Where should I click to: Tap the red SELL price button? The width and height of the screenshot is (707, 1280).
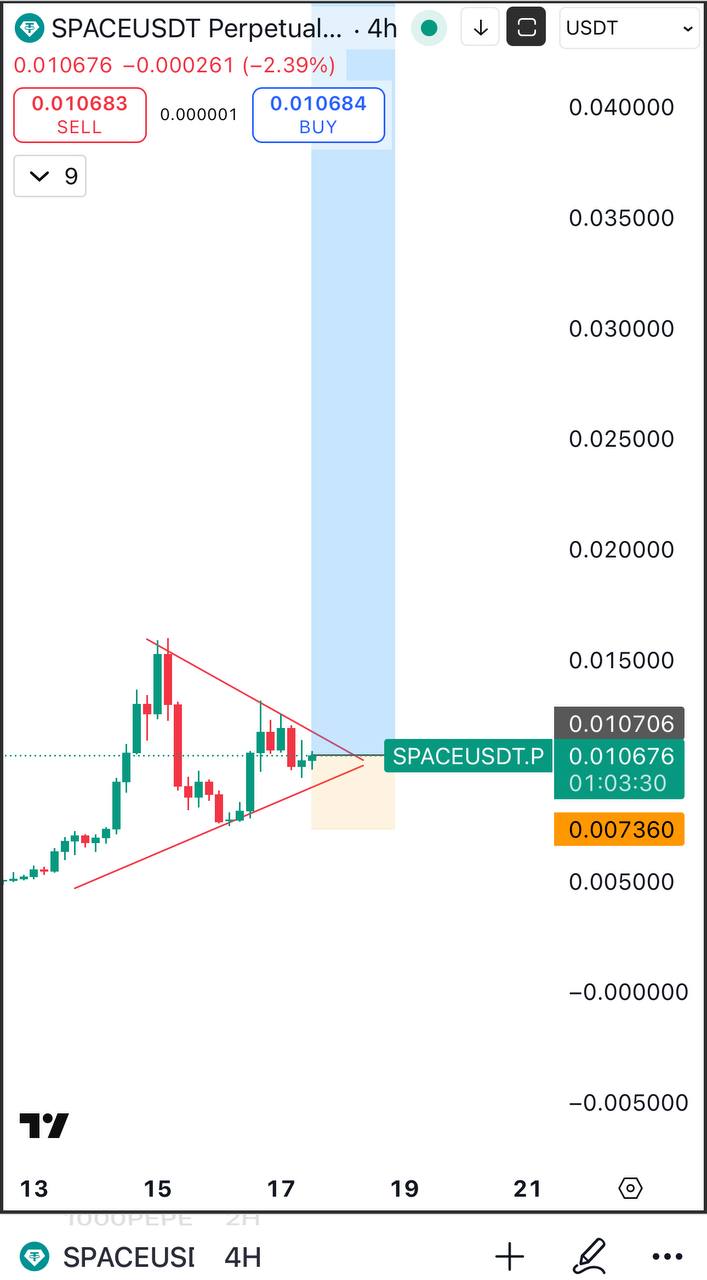pos(80,114)
